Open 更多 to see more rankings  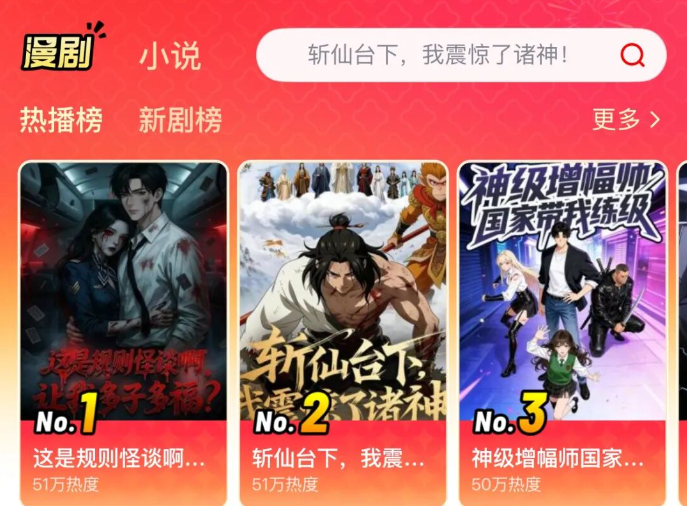click(626, 120)
